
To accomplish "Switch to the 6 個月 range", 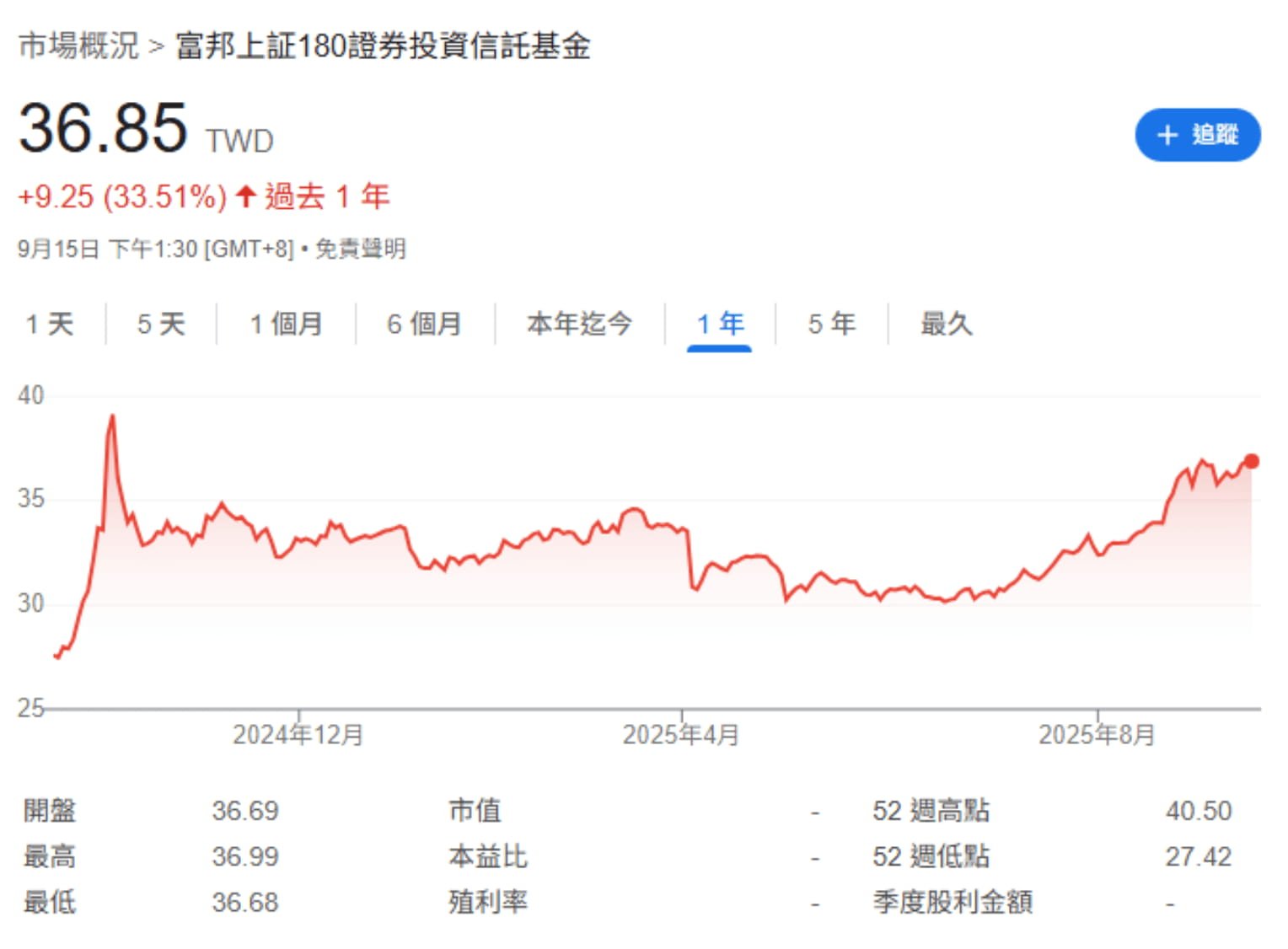I will (x=424, y=324).
